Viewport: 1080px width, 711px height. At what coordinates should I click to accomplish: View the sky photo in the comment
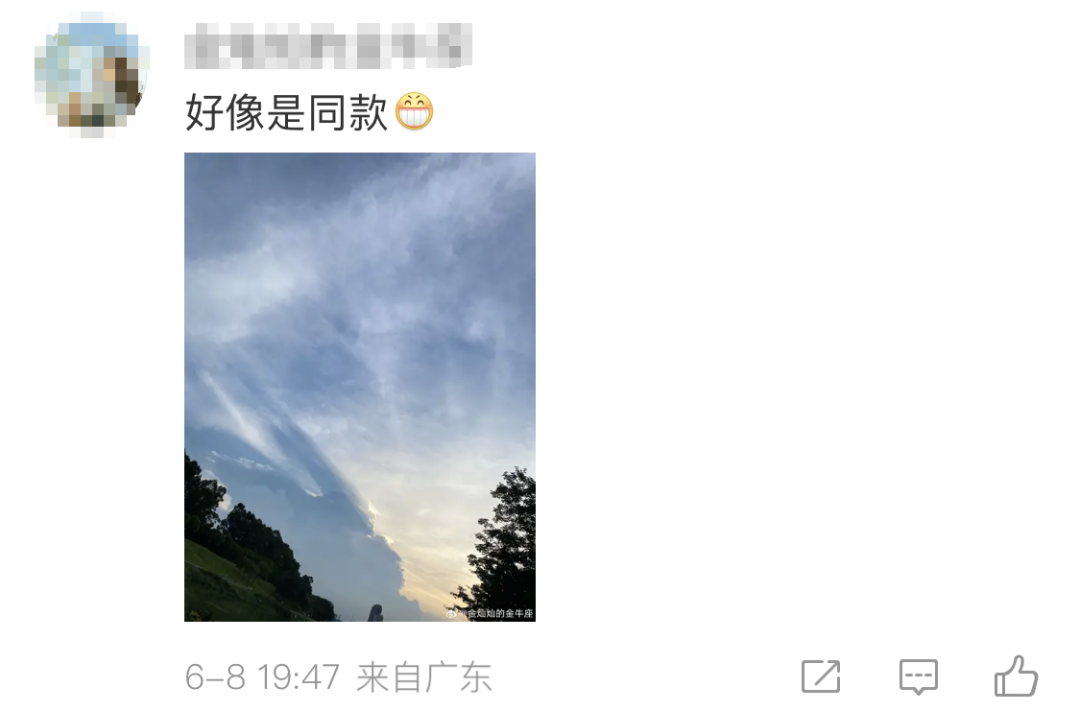click(x=359, y=387)
